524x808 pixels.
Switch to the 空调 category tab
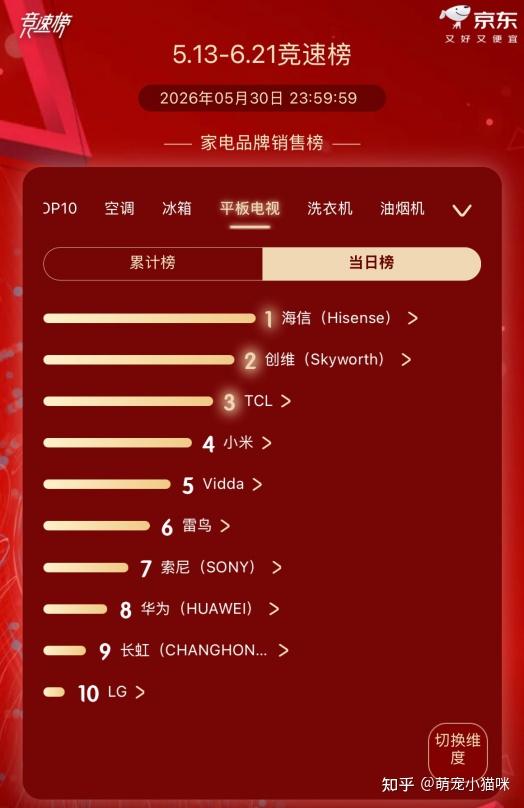[x=120, y=209]
